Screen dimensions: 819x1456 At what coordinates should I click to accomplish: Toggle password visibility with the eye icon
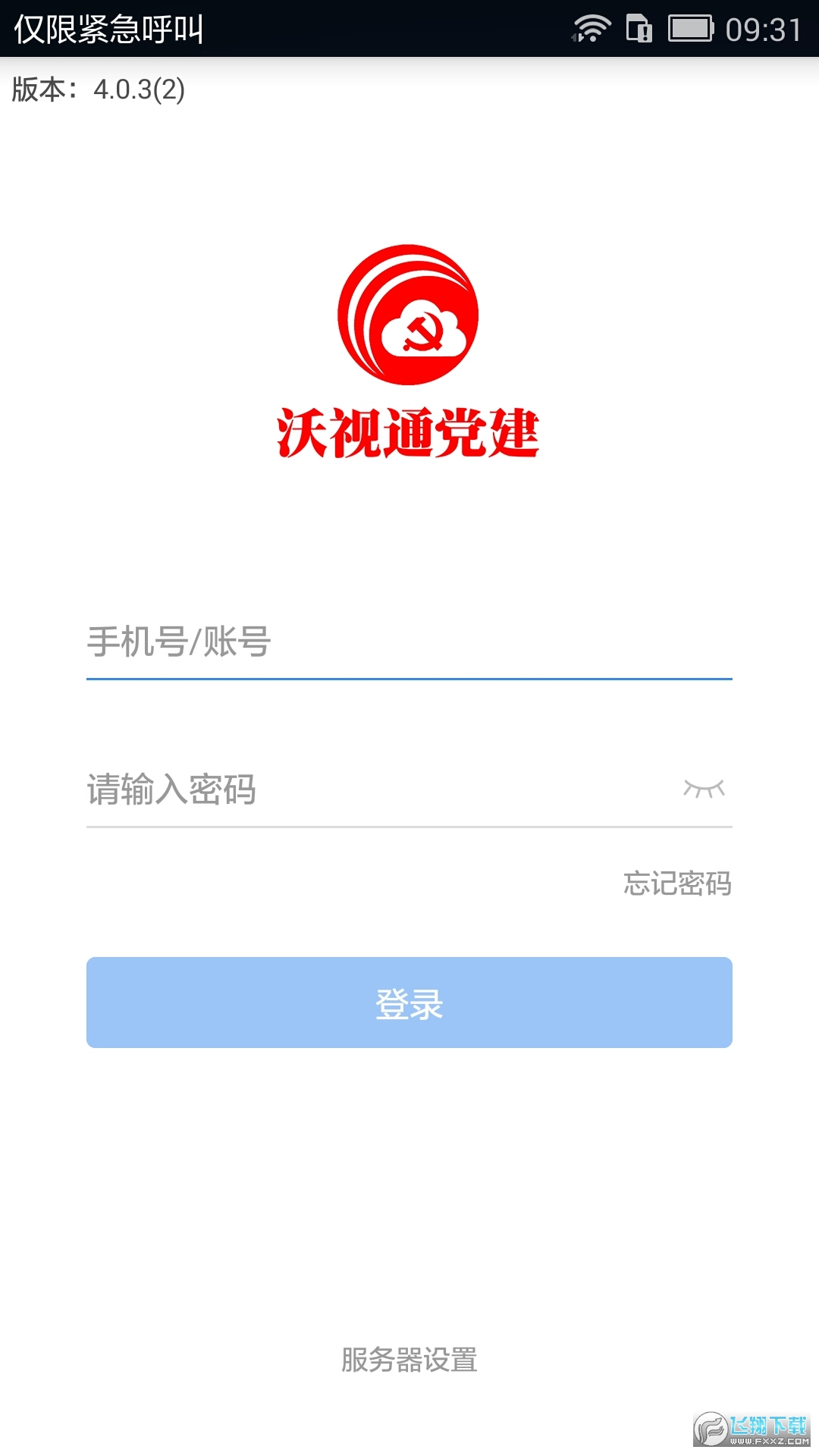point(704,789)
